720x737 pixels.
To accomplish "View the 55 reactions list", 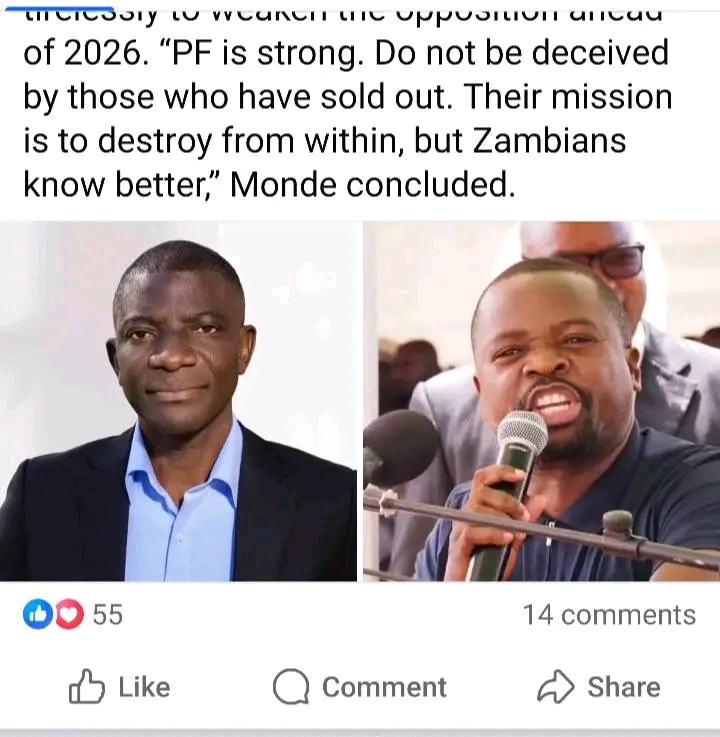I will point(74,614).
